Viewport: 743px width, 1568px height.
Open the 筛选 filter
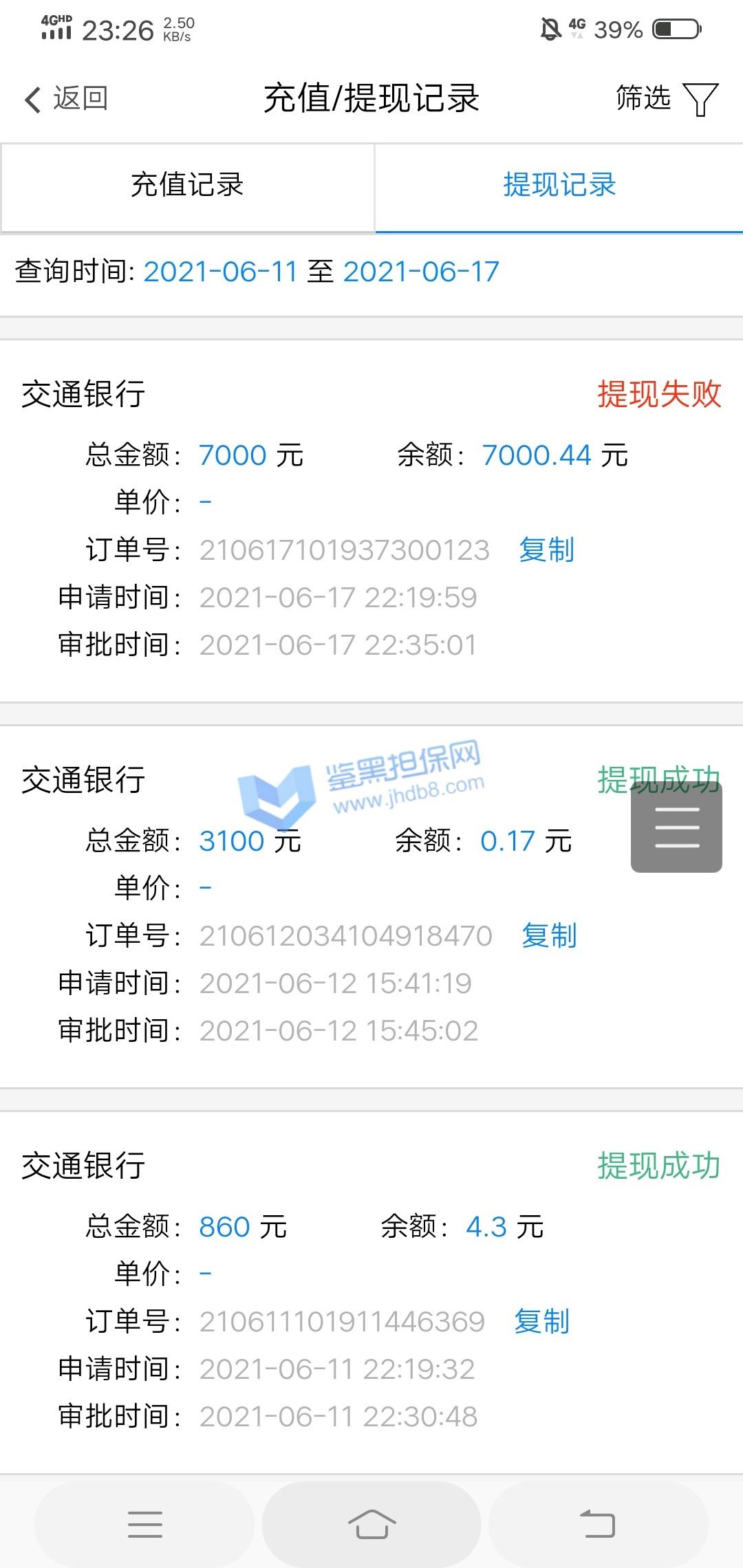(667, 98)
